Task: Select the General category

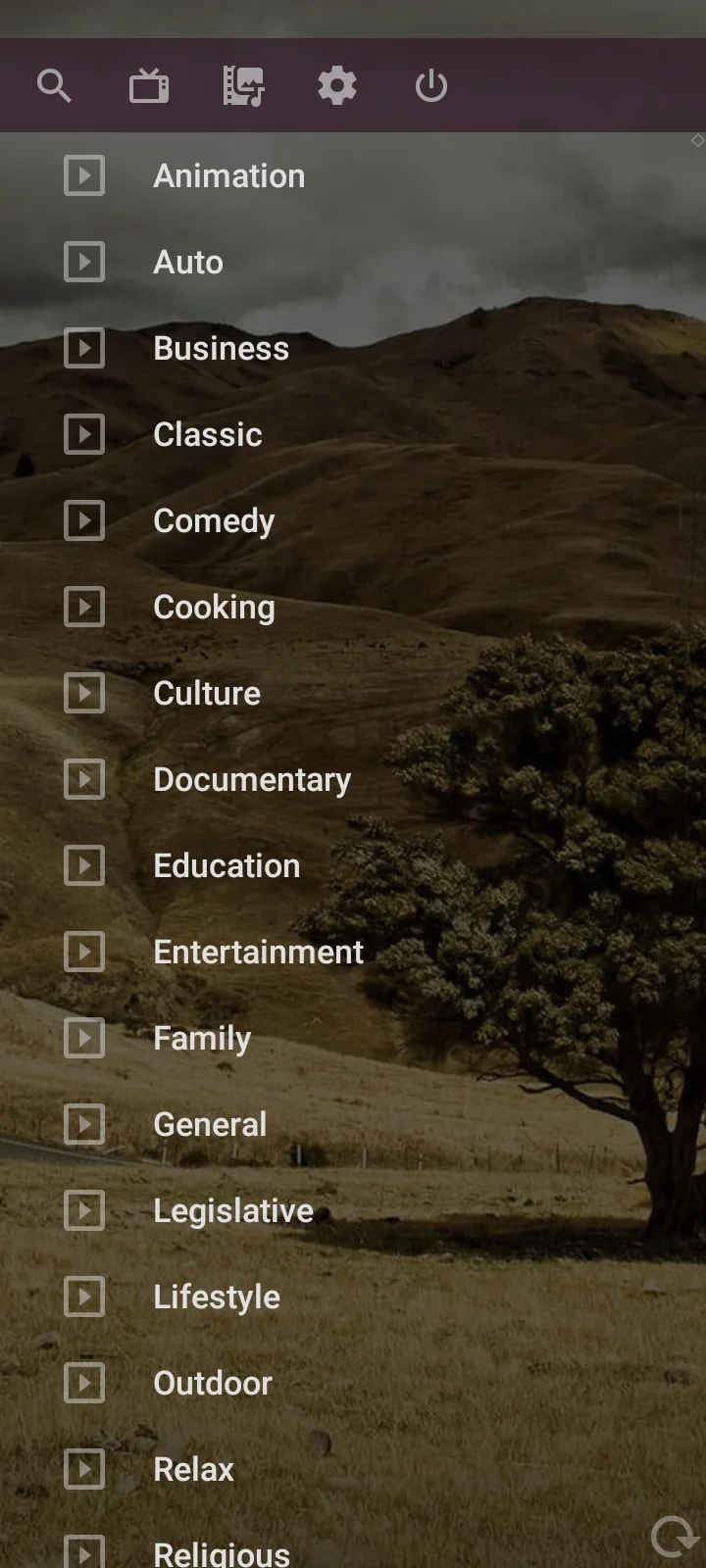Action: [209, 1124]
